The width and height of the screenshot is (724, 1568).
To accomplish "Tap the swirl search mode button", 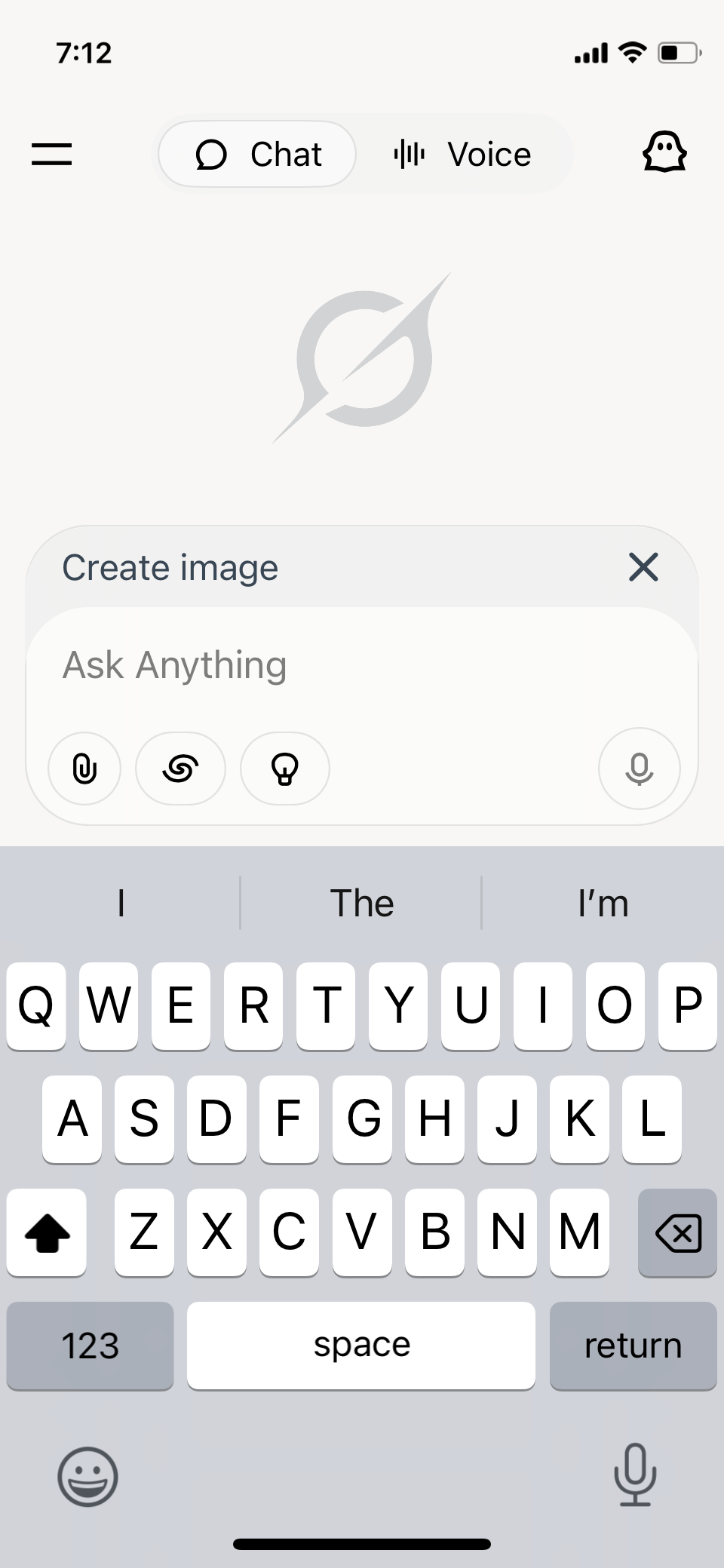I will (180, 769).
